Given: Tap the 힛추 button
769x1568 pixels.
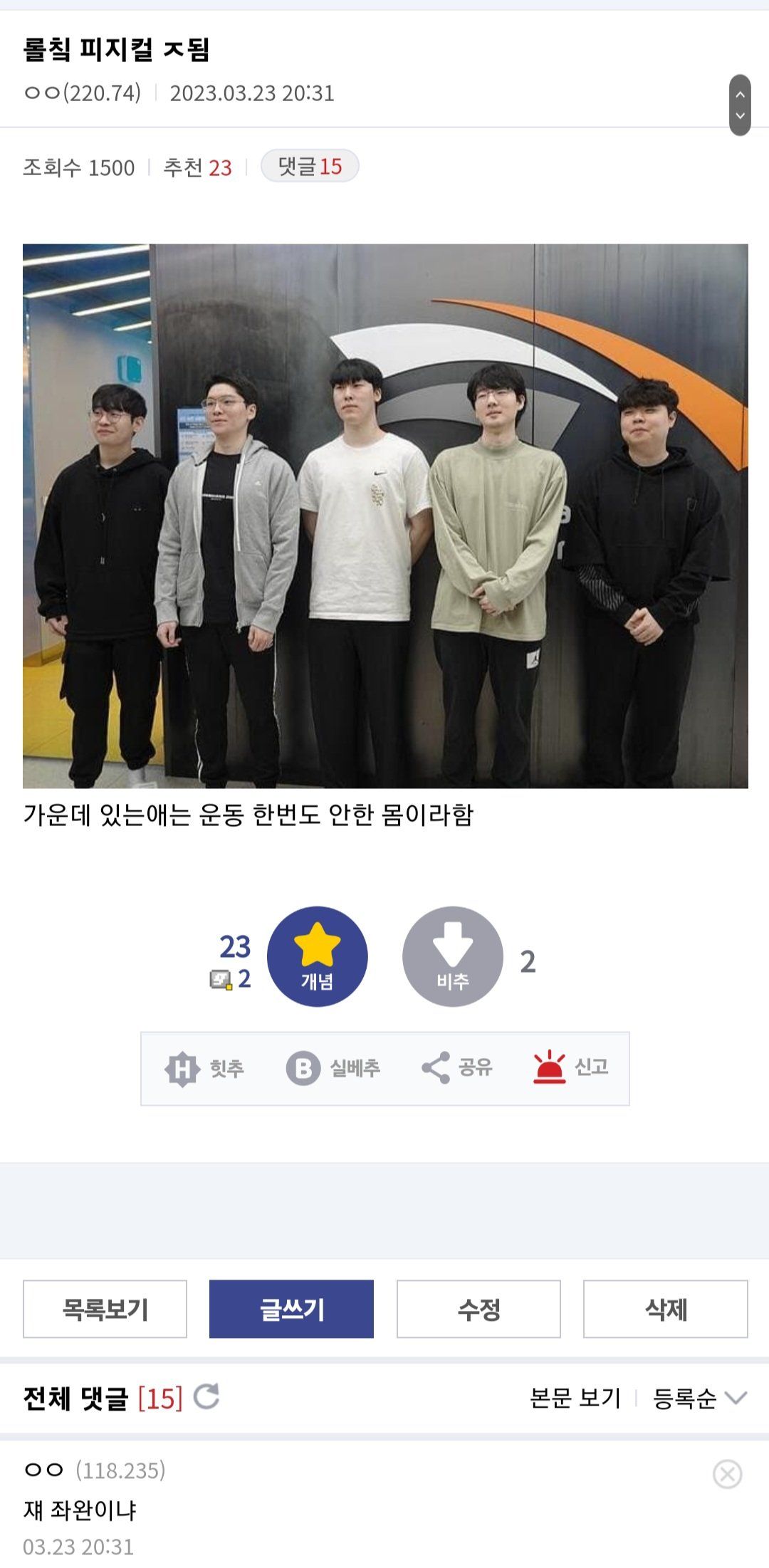Looking at the screenshot, I should pos(204,1068).
